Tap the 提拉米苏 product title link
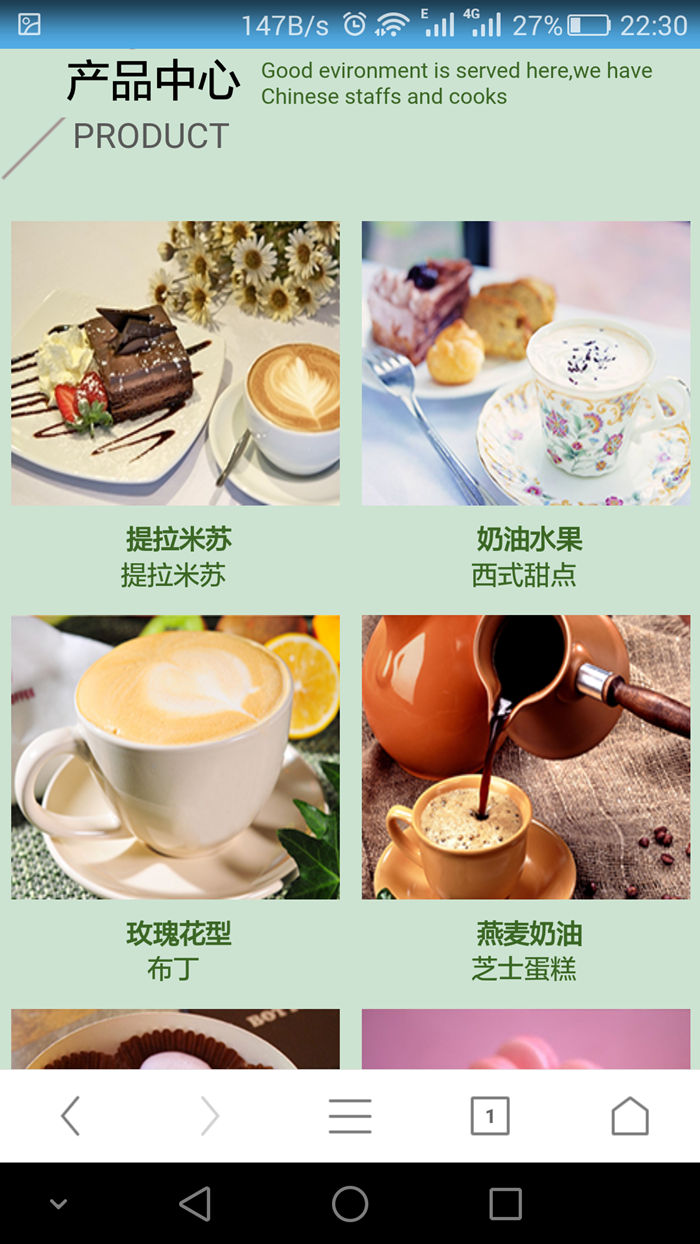This screenshot has height=1244, width=700. point(178,540)
